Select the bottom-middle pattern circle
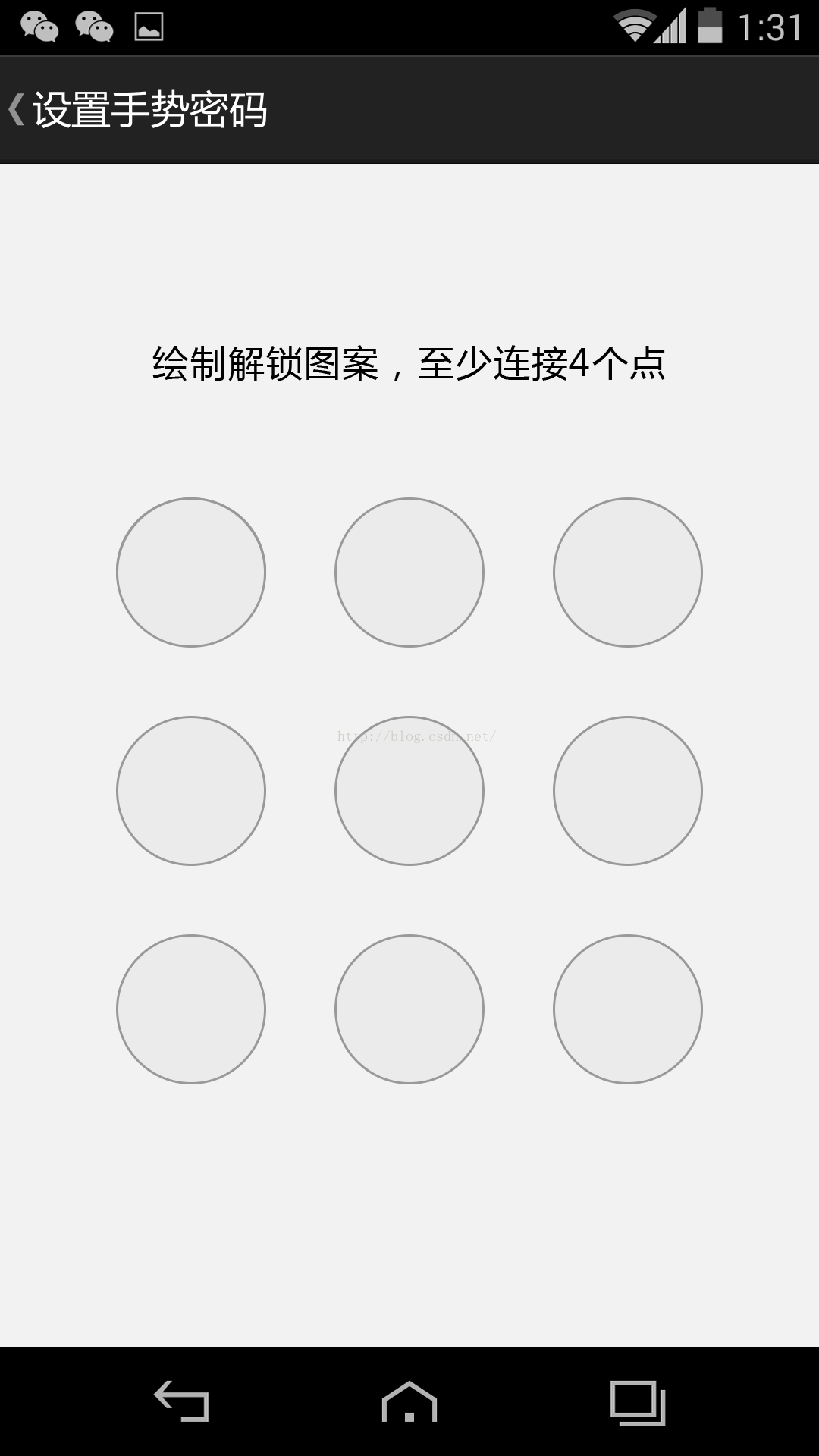Image resolution: width=819 pixels, height=1456 pixels. click(x=409, y=1009)
